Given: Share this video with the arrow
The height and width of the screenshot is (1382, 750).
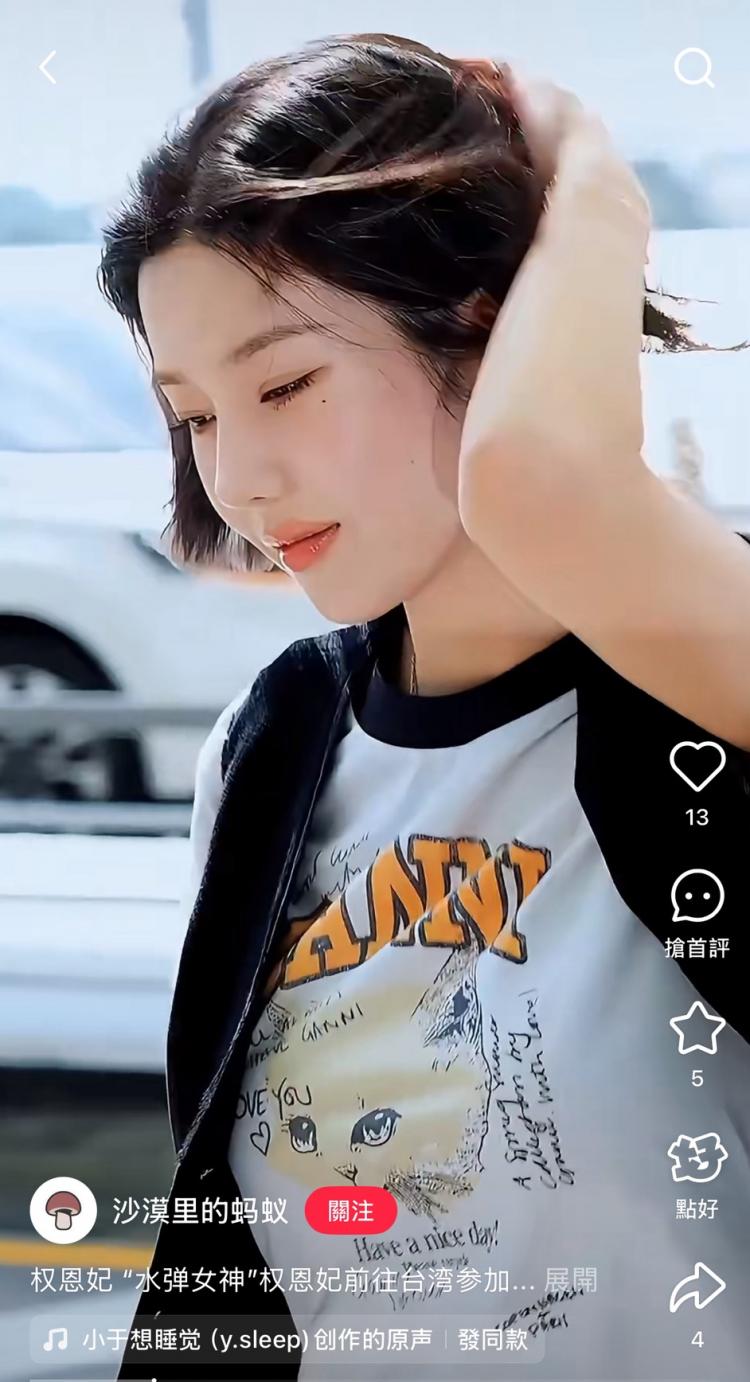Looking at the screenshot, I should [697, 1288].
